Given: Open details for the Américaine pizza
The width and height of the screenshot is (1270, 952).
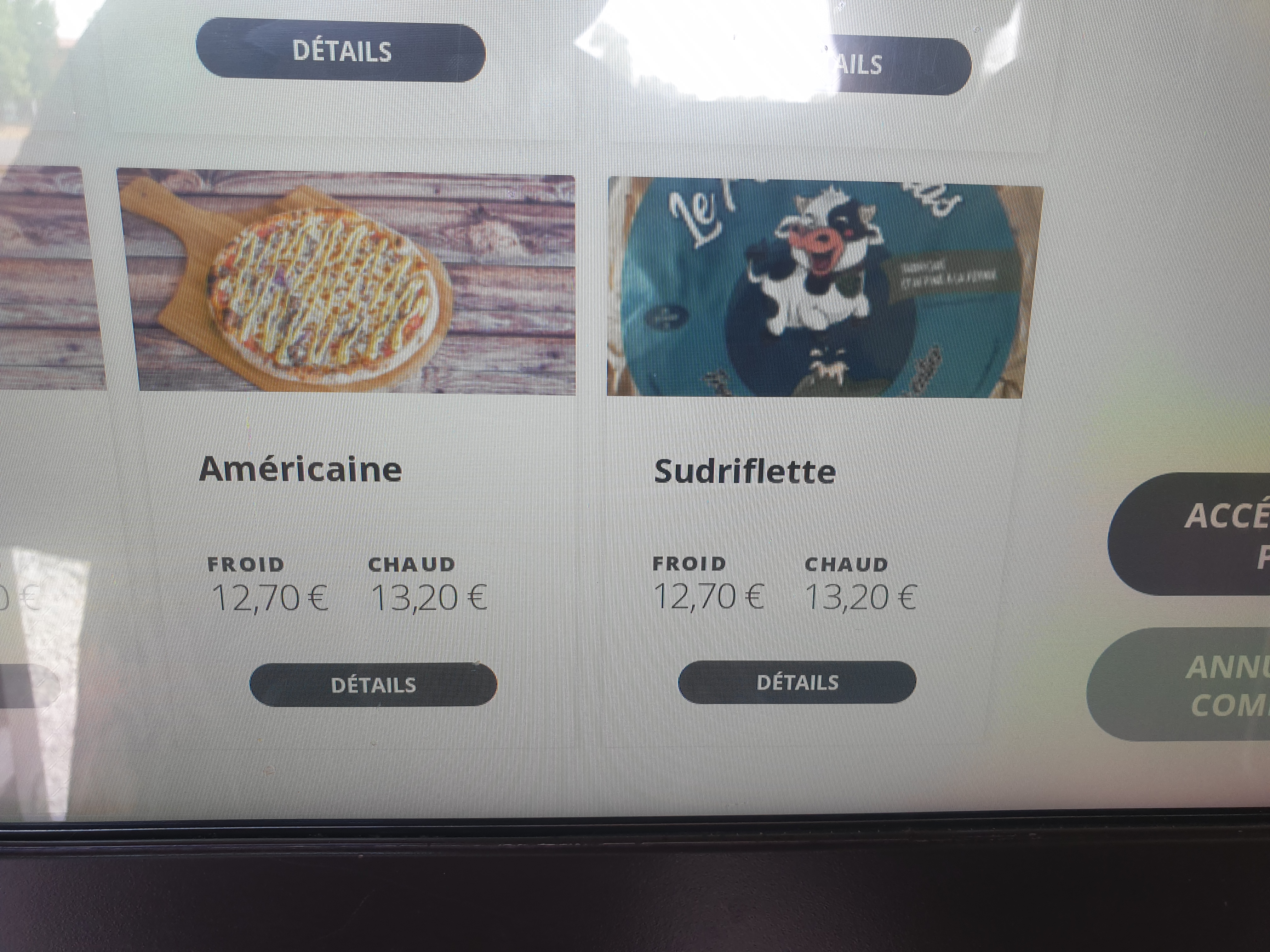Looking at the screenshot, I should click(x=373, y=685).
